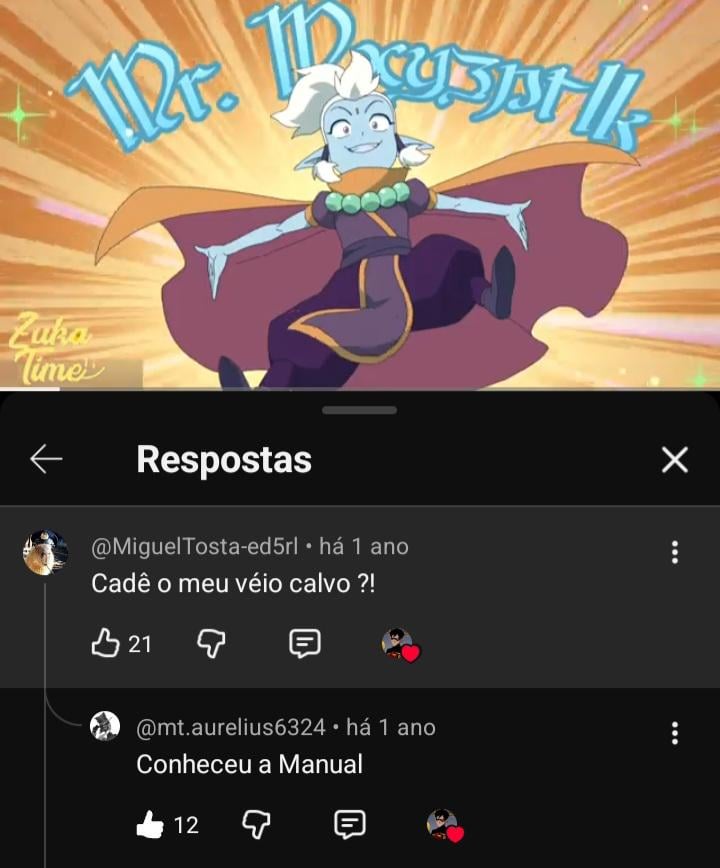
Task: Reply to MiguelTosta-ed5rl's comment
Action: tap(305, 644)
